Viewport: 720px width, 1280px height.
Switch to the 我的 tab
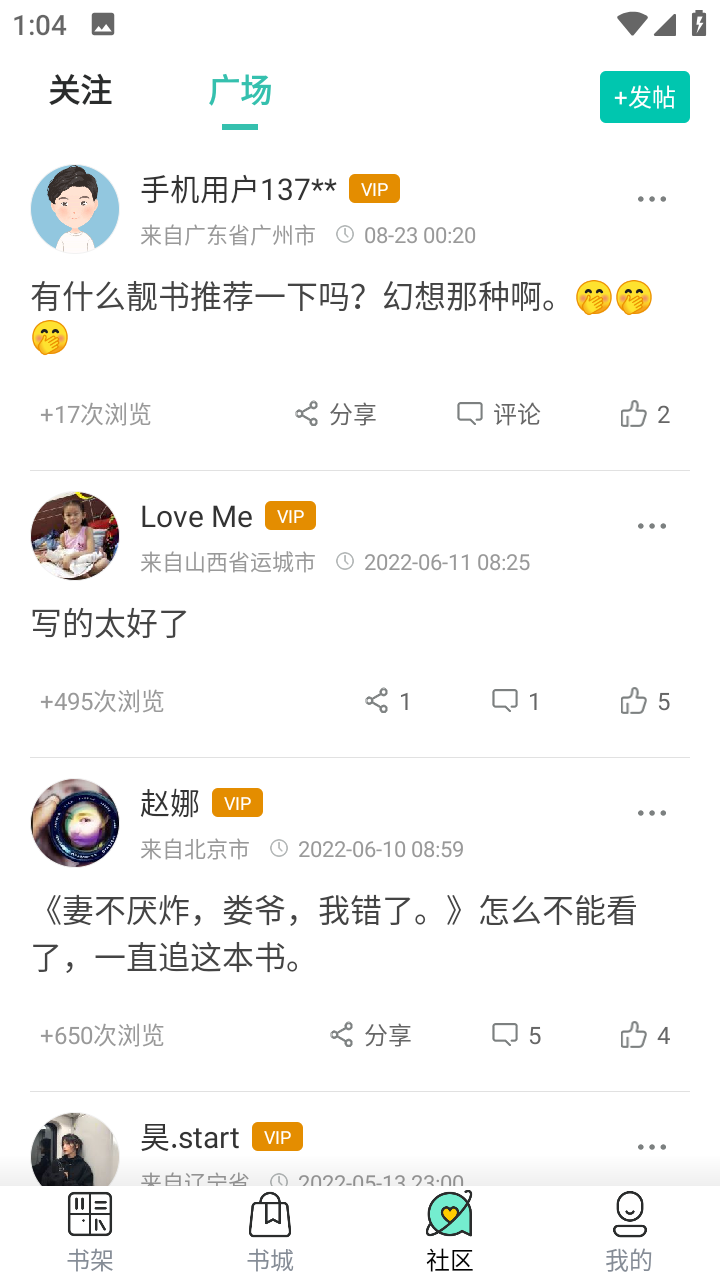click(629, 1232)
